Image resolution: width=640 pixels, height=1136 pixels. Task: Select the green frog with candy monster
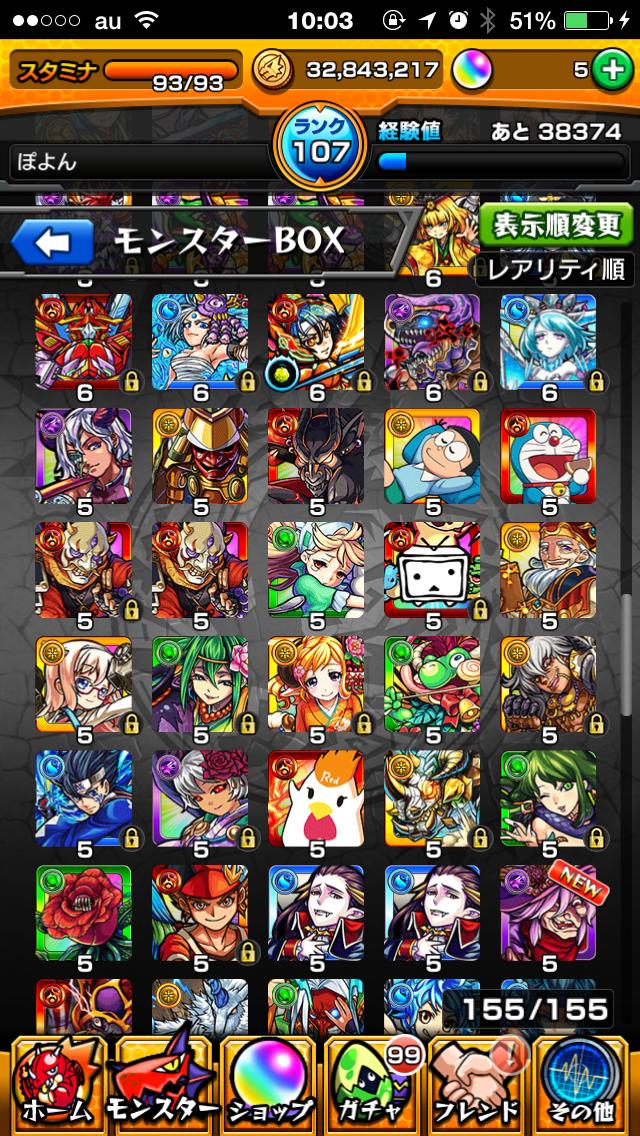(432, 685)
